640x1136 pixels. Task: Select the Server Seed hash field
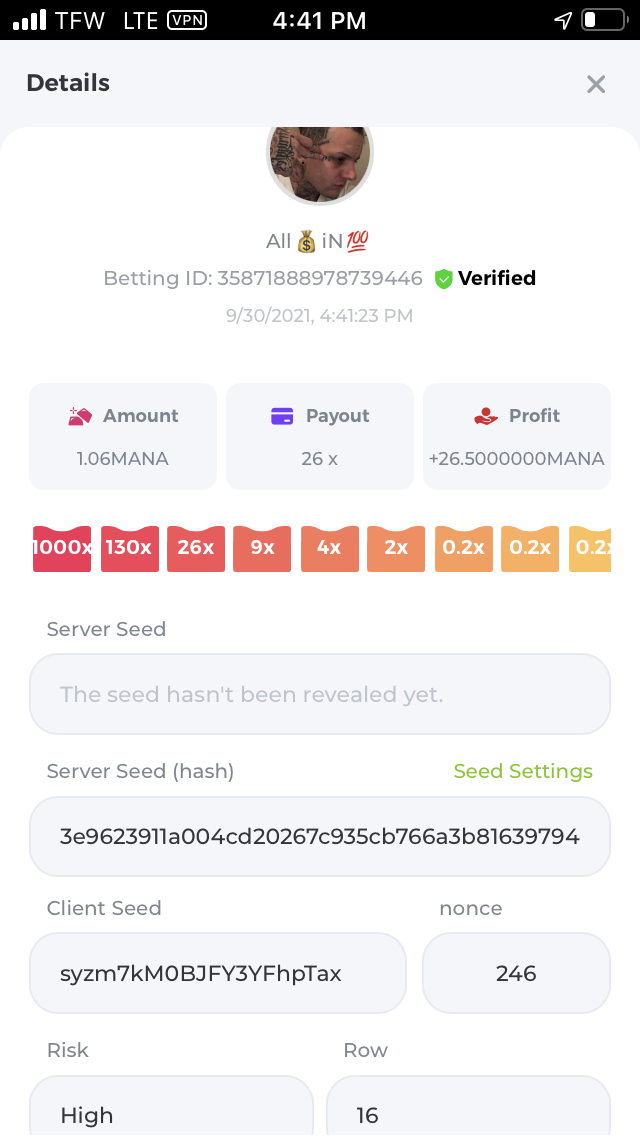tap(320, 837)
